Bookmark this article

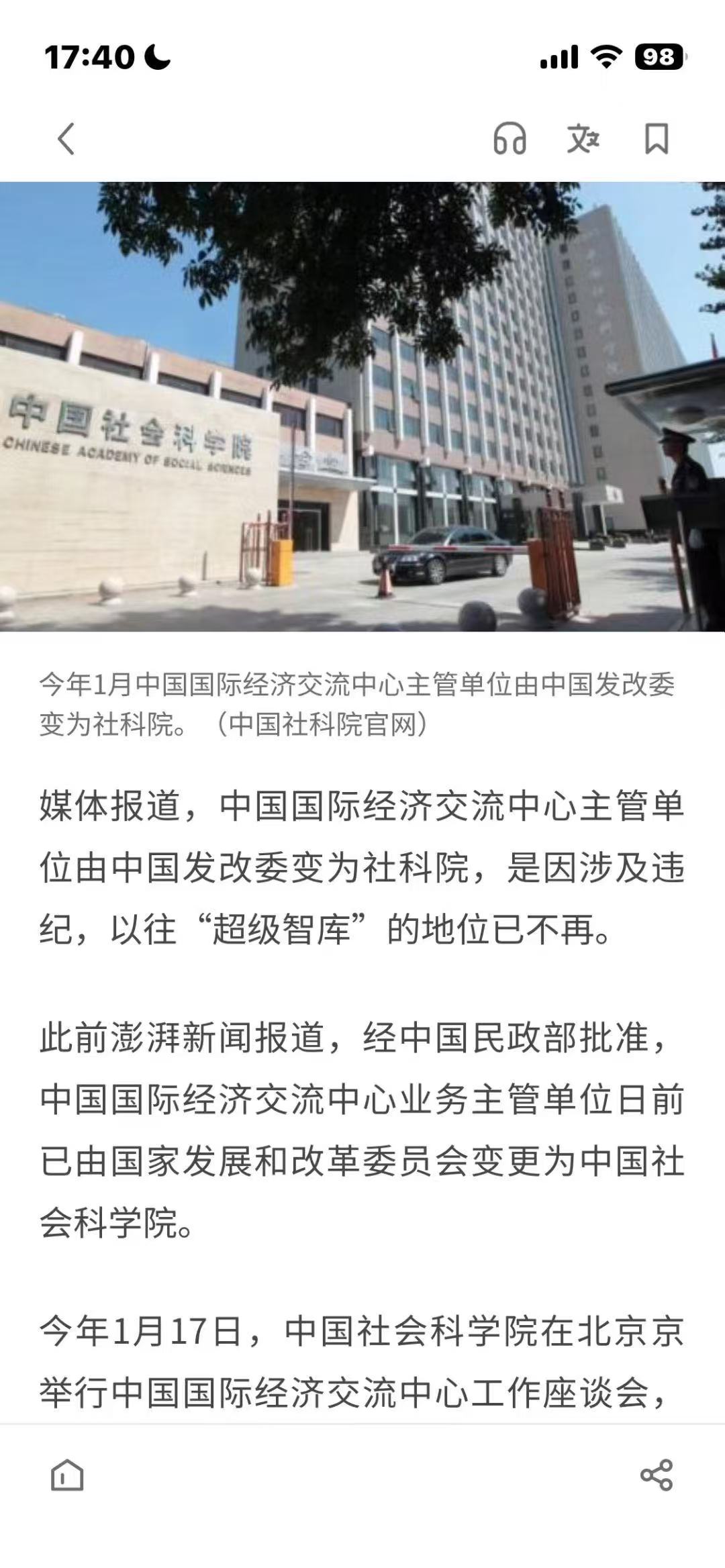656,139
